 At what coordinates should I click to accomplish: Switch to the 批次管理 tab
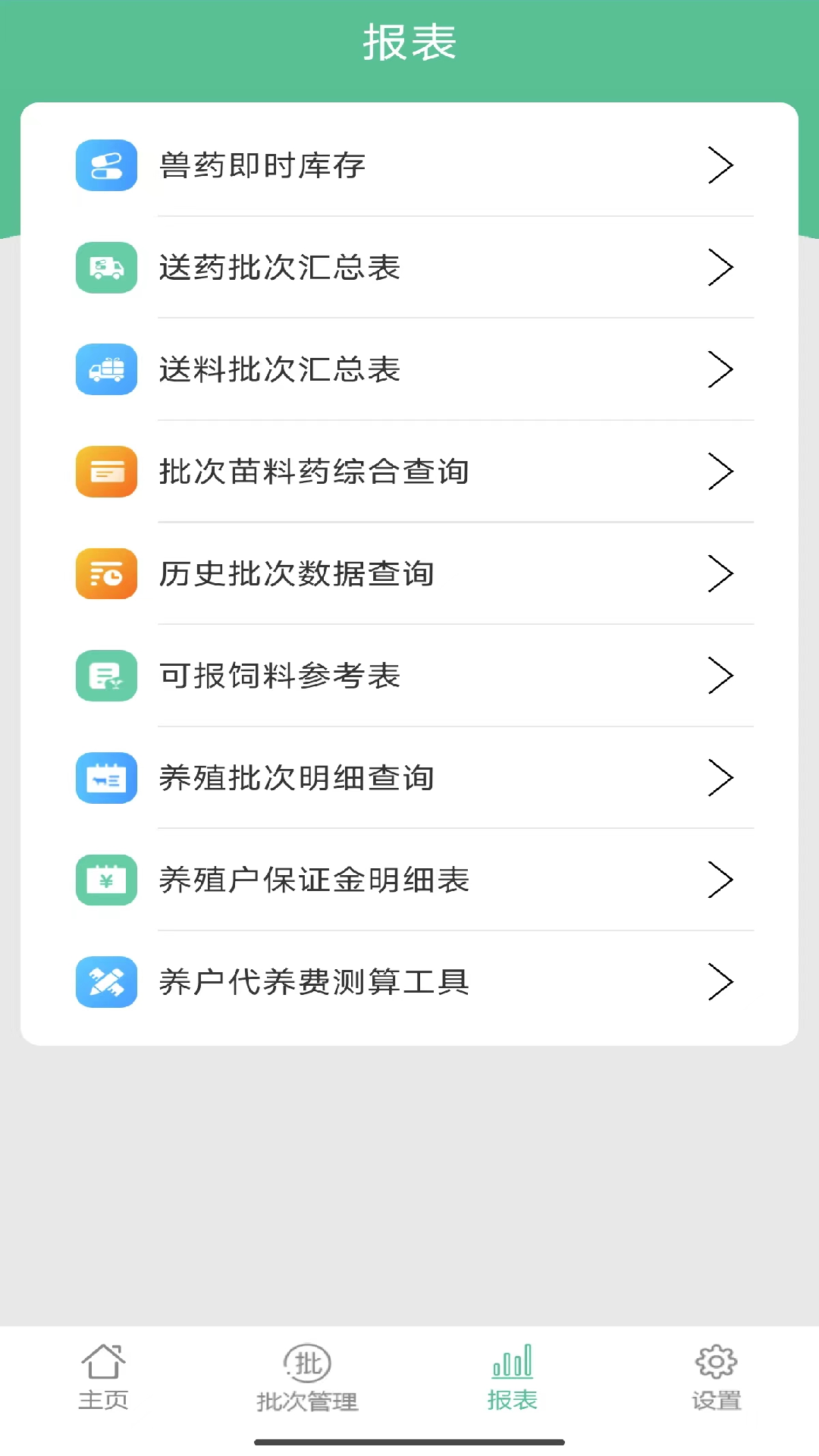[x=307, y=1378]
